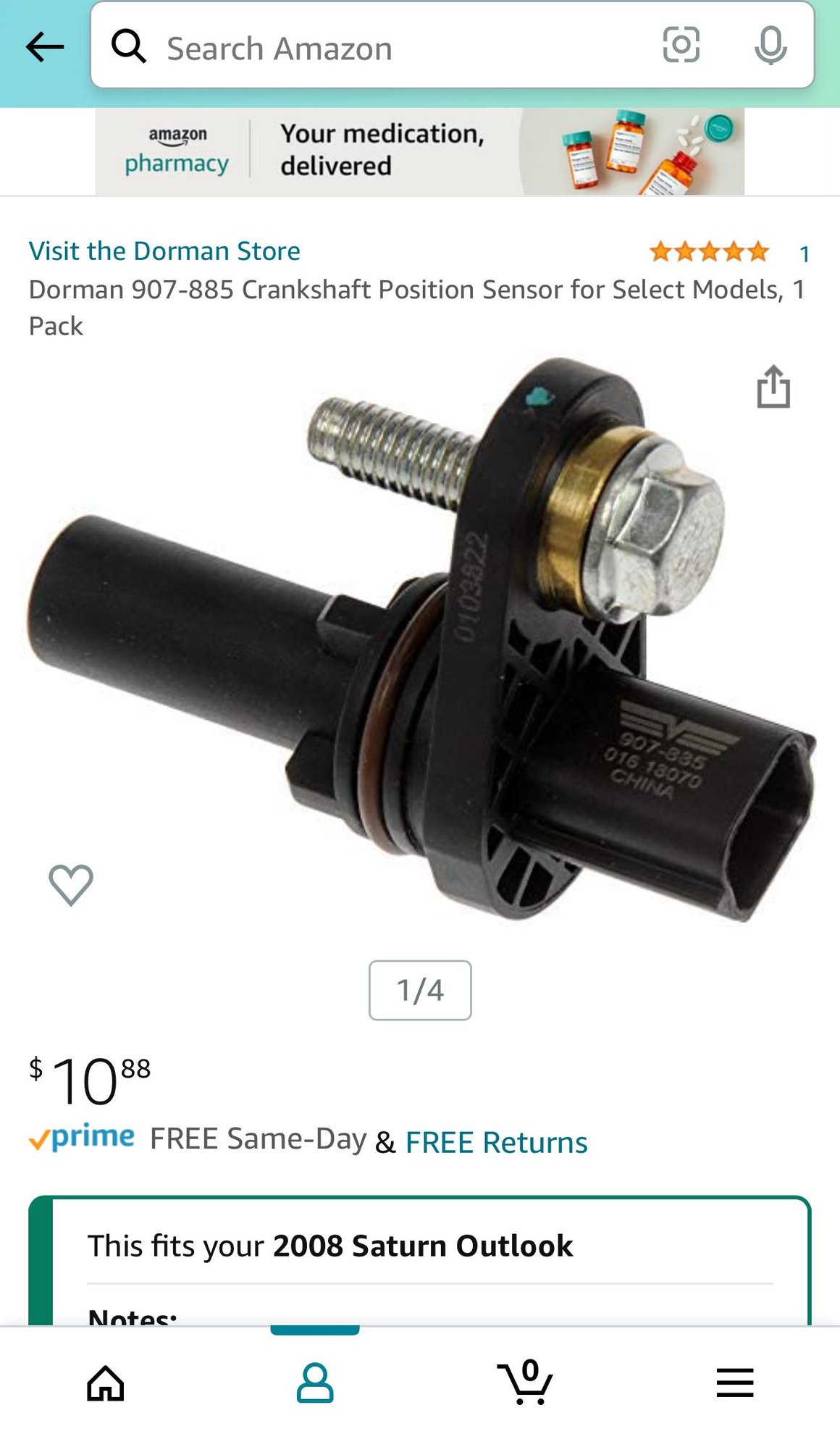The image size is (840, 1439).
Task: Go back using the arrow icon
Action: coord(45,48)
